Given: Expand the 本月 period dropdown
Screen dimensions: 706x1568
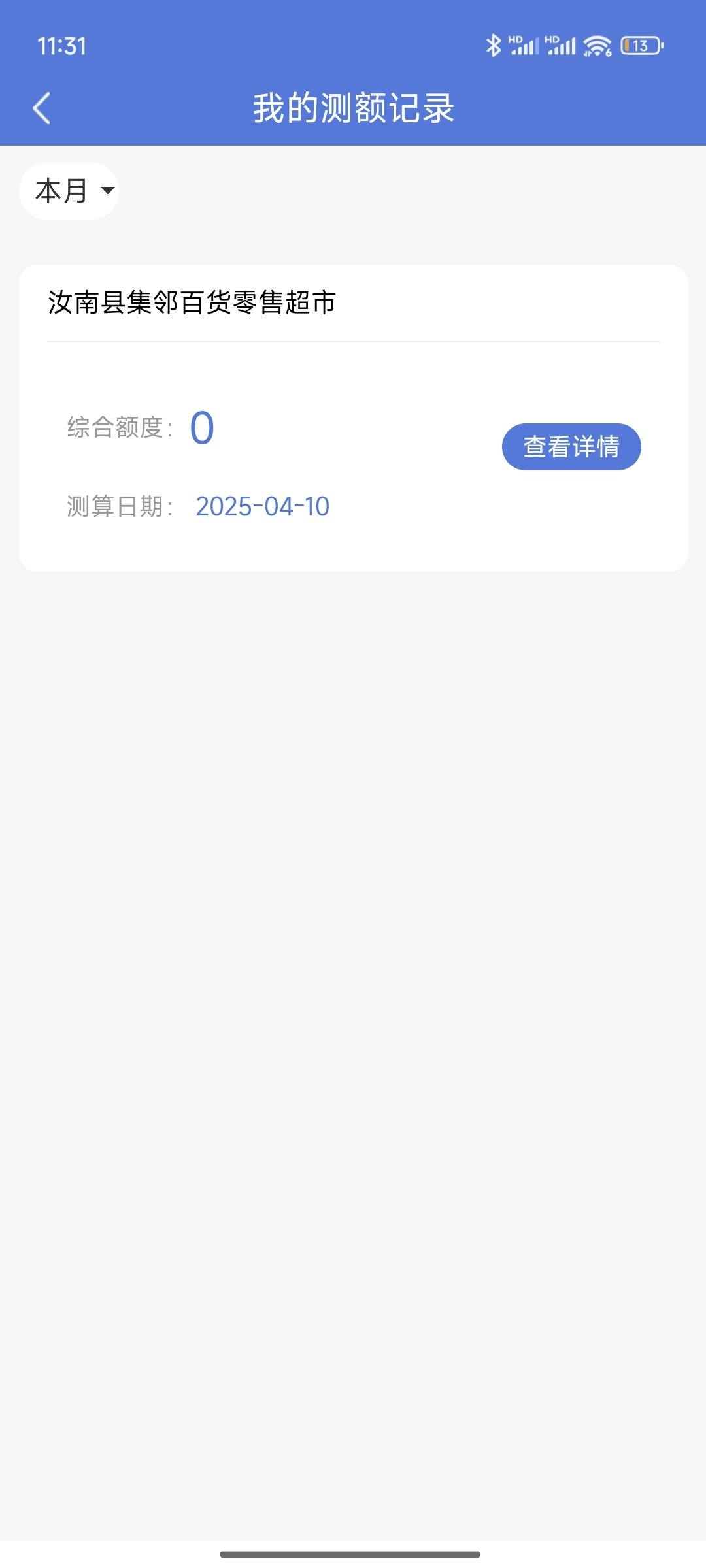Looking at the screenshot, I should tap(69, 191).
